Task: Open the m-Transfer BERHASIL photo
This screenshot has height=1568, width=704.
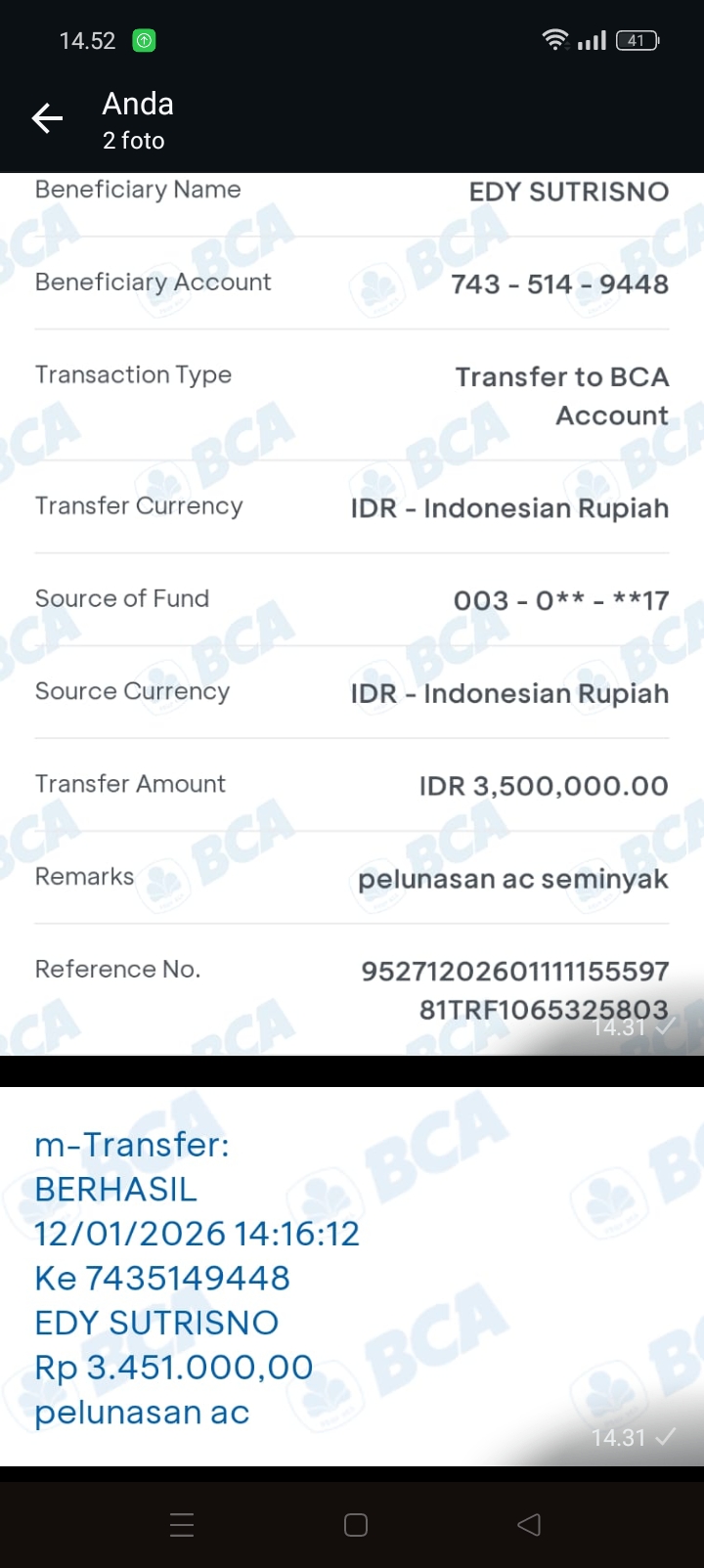Action: pos(352,1276)
